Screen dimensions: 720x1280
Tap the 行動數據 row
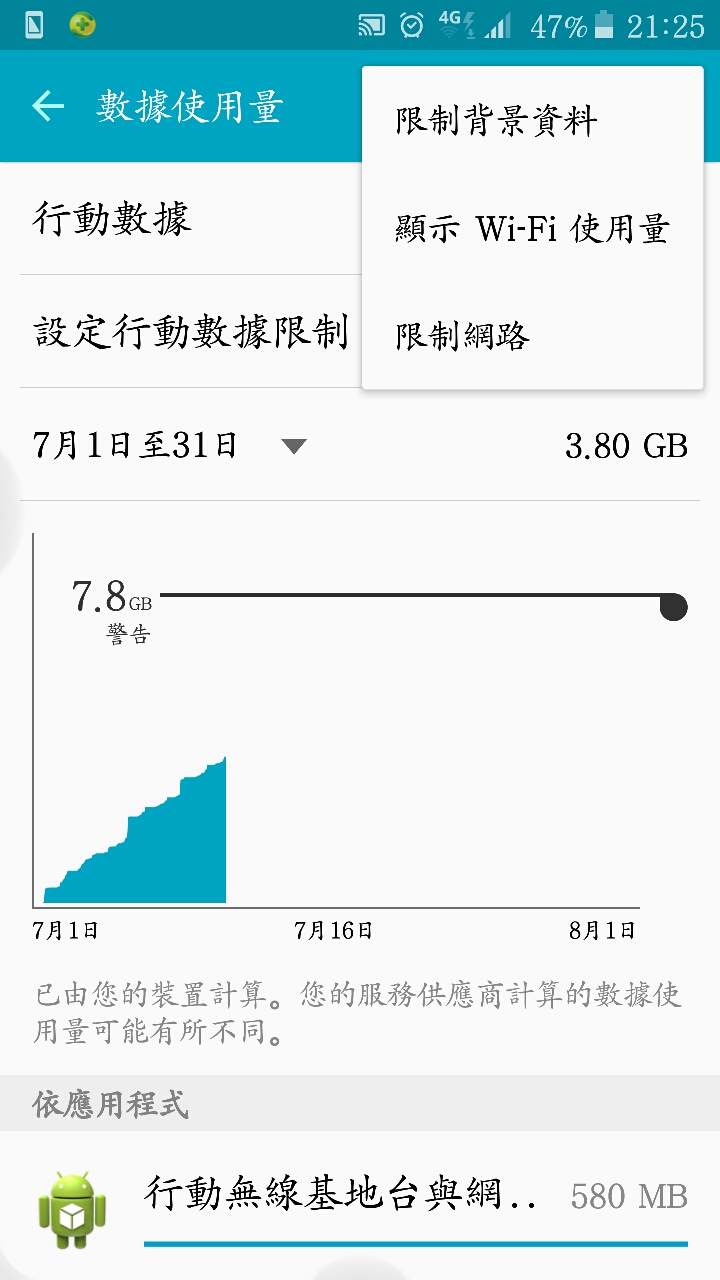click(190, 219)
